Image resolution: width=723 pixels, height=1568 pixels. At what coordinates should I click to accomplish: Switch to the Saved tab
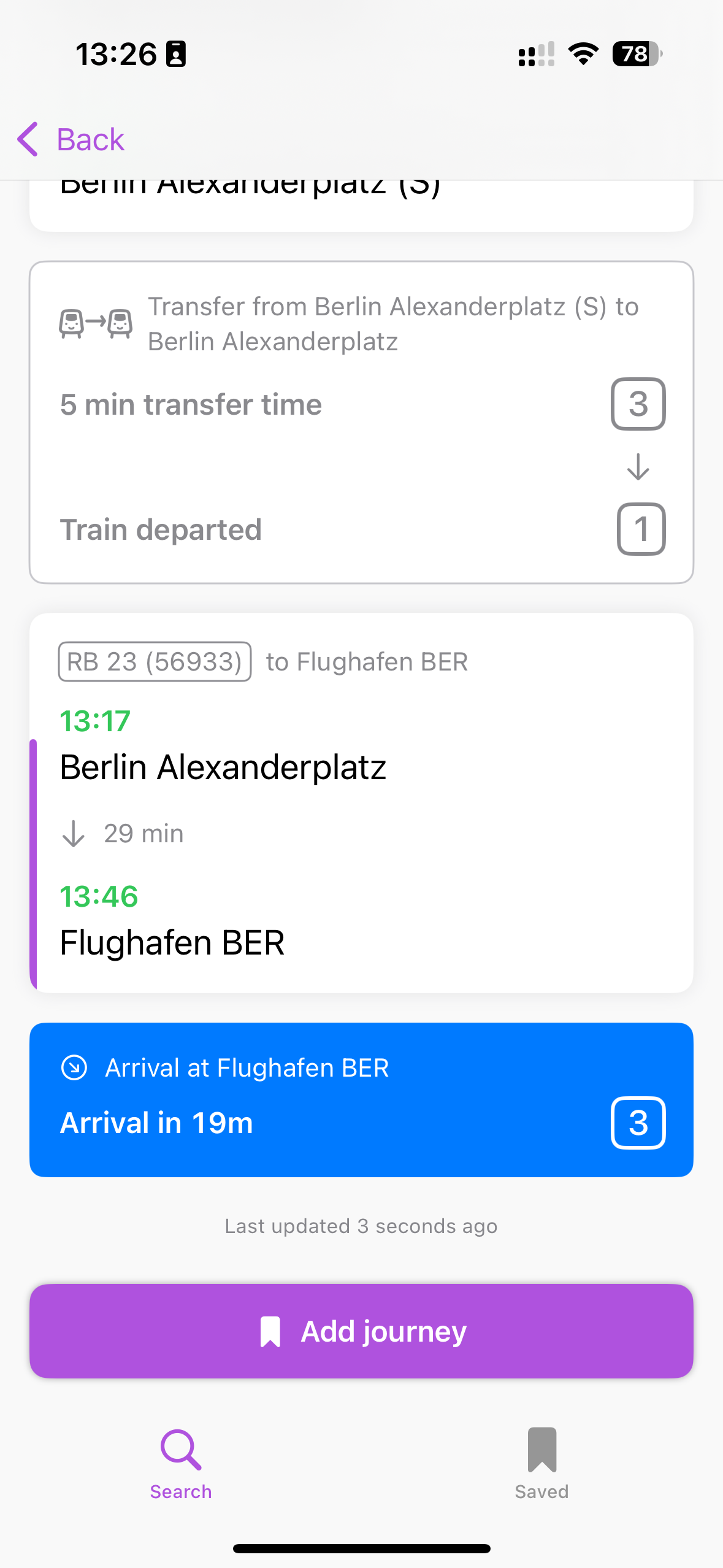pos(541,1463)
